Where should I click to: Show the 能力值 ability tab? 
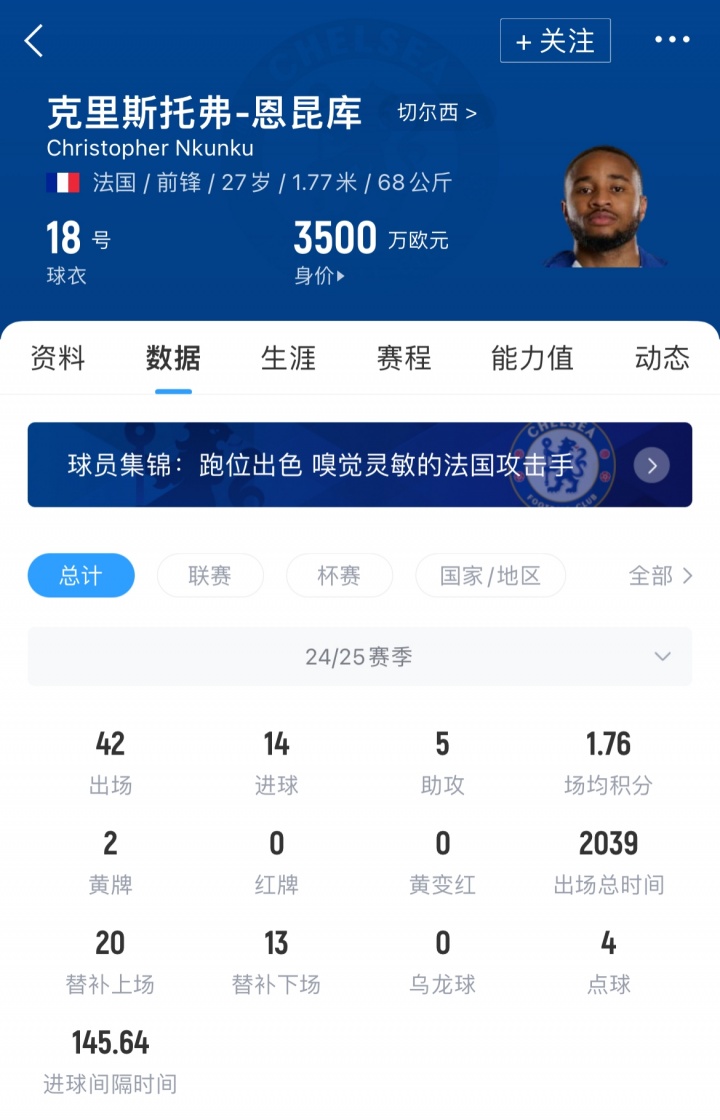pyautogui.click(x=532, y=358)
